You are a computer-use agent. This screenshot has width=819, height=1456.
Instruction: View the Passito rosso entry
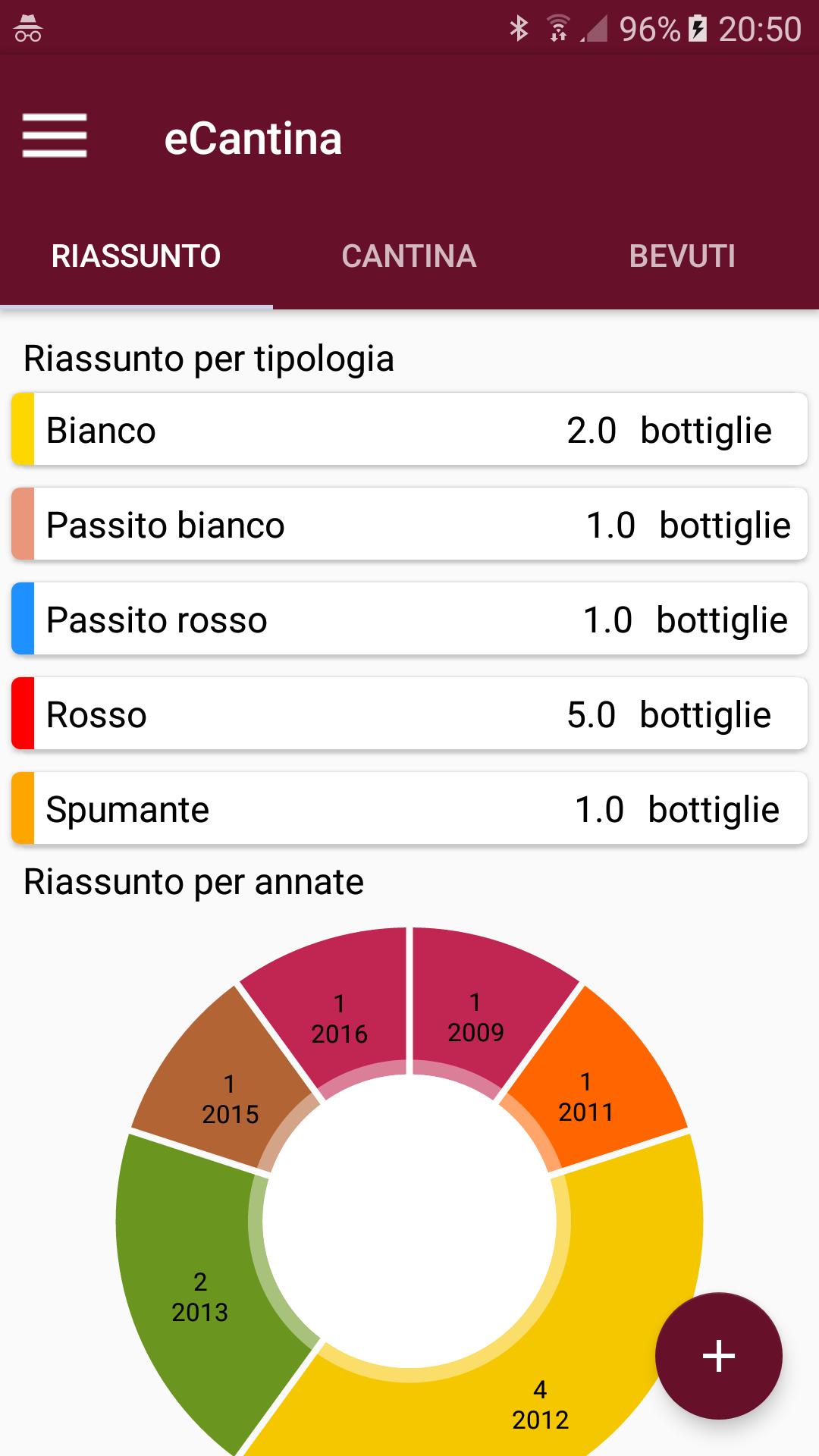tap(409, 620)
